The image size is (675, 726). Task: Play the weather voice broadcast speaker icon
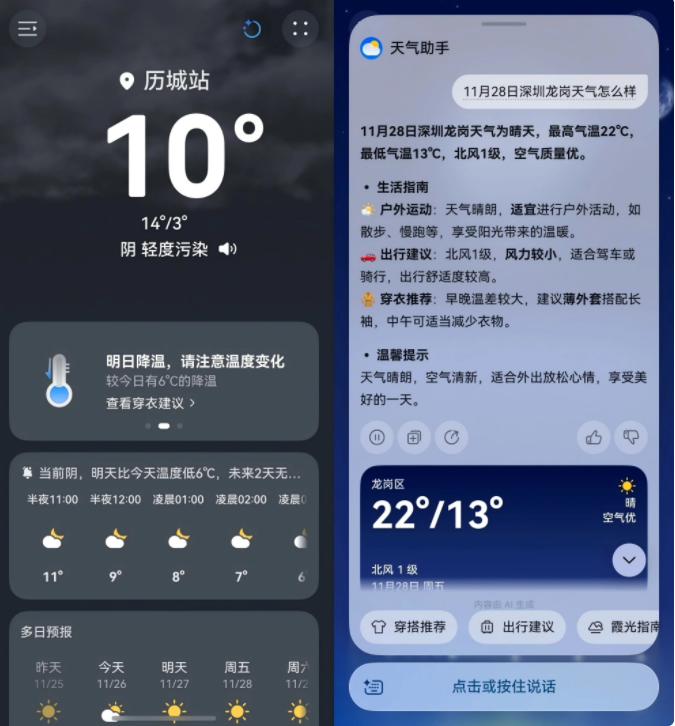[x=228, y=249]
